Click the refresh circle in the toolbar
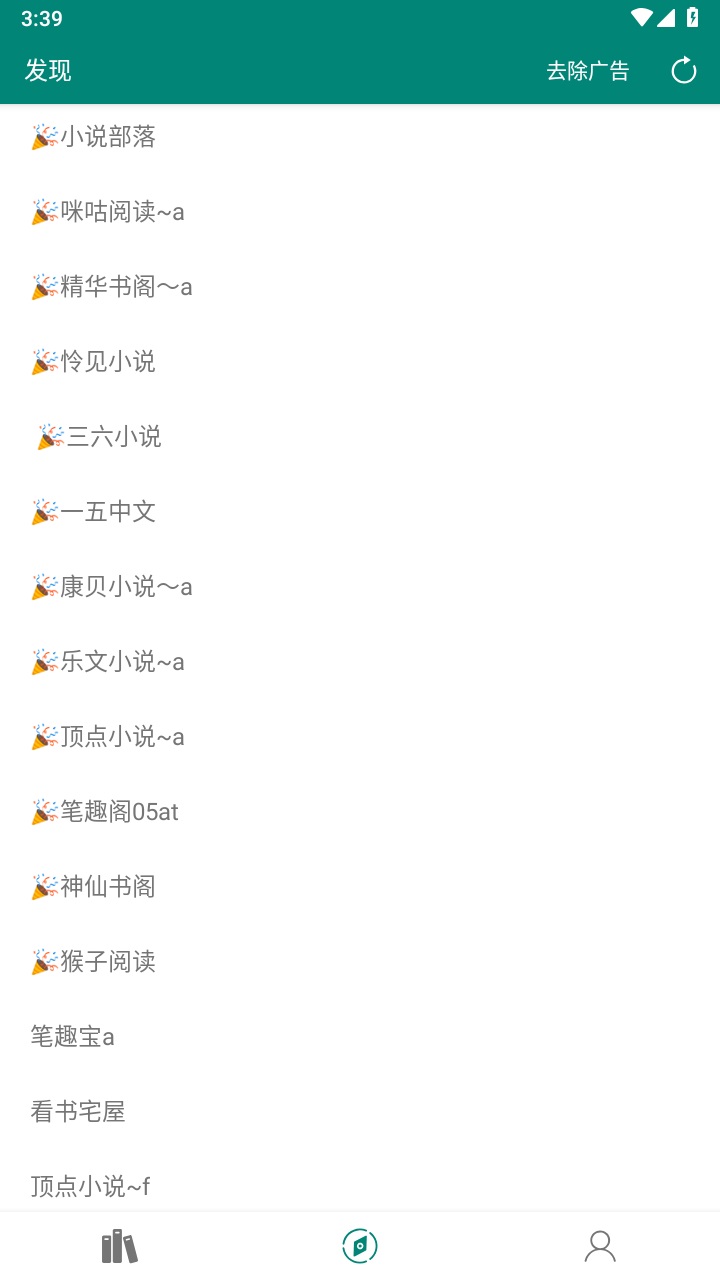Image resolution: width=720 pixels, height=1280 pixels. pyautogui.click(x=683, y=70)
